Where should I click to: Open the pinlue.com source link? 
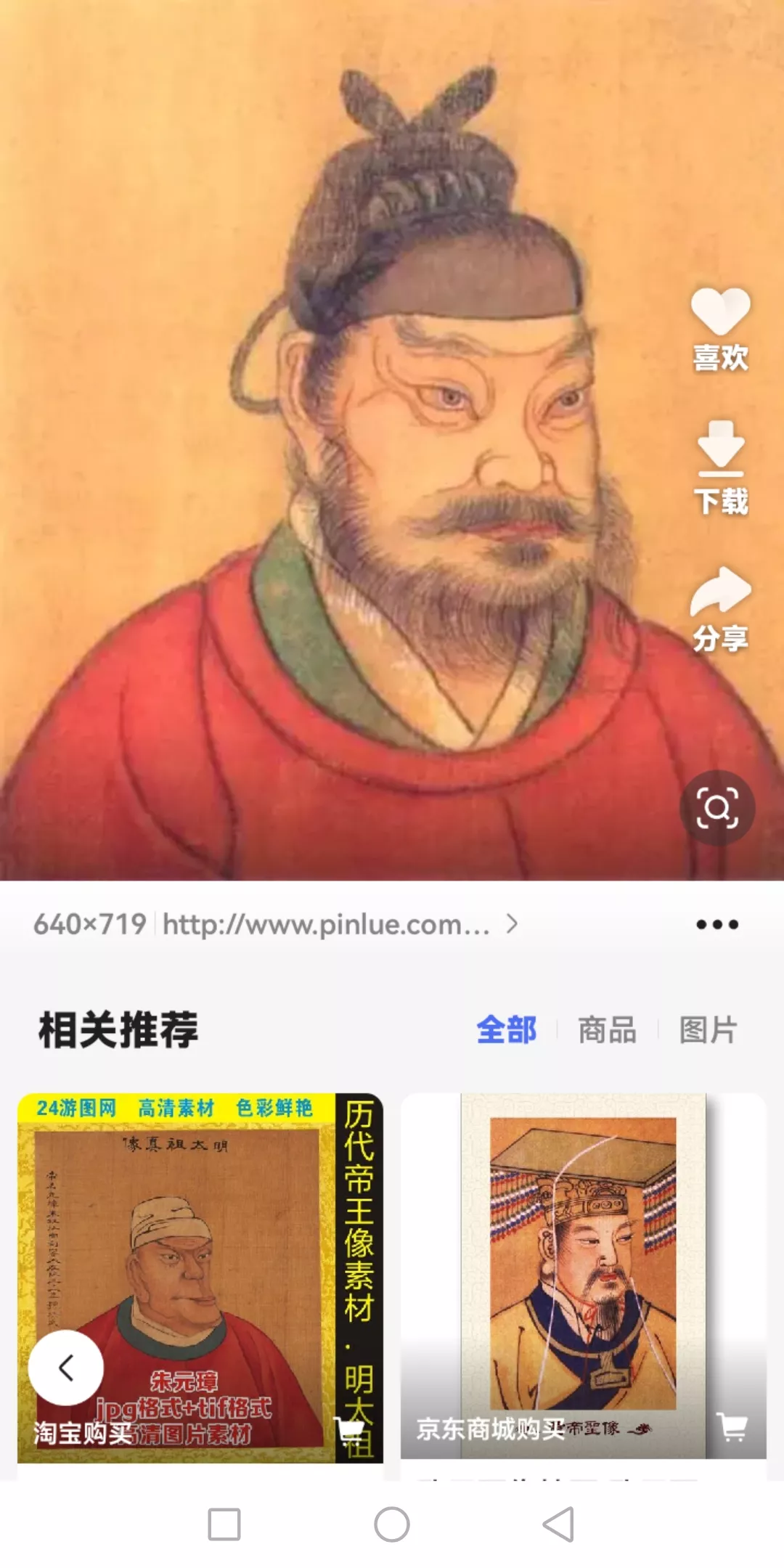tap(327, 924)
